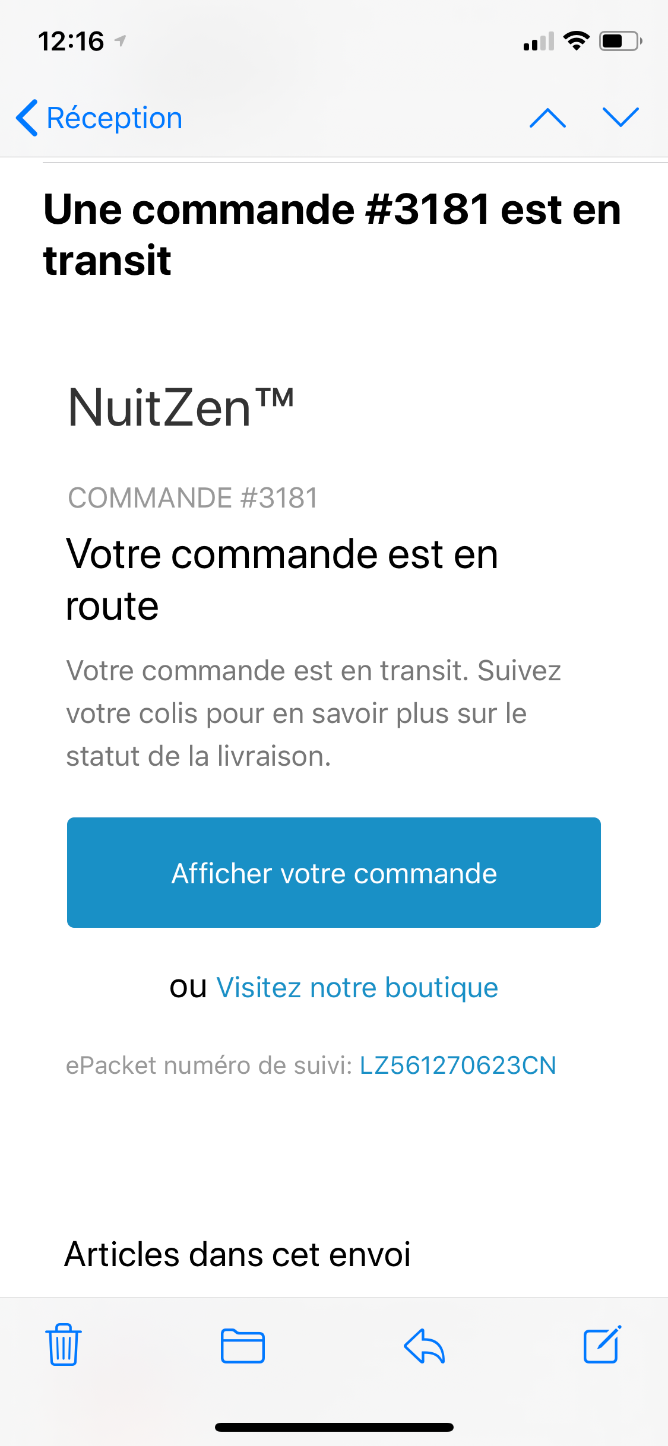Reply to this email
The image size is (668, 1446).
[424, 1346]
